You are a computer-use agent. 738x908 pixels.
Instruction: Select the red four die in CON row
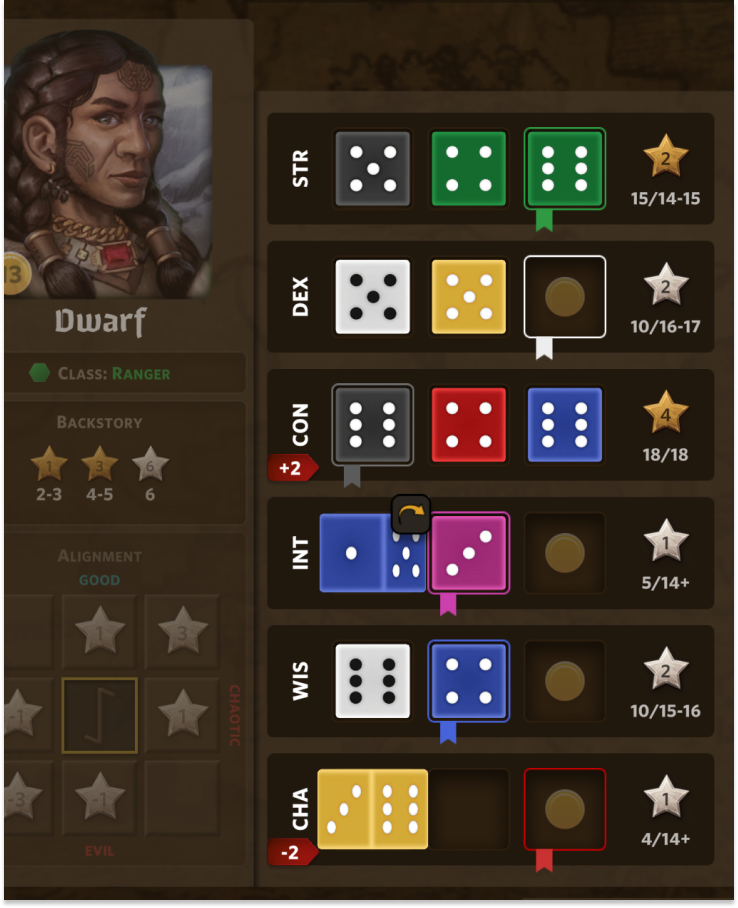[469, 425]
